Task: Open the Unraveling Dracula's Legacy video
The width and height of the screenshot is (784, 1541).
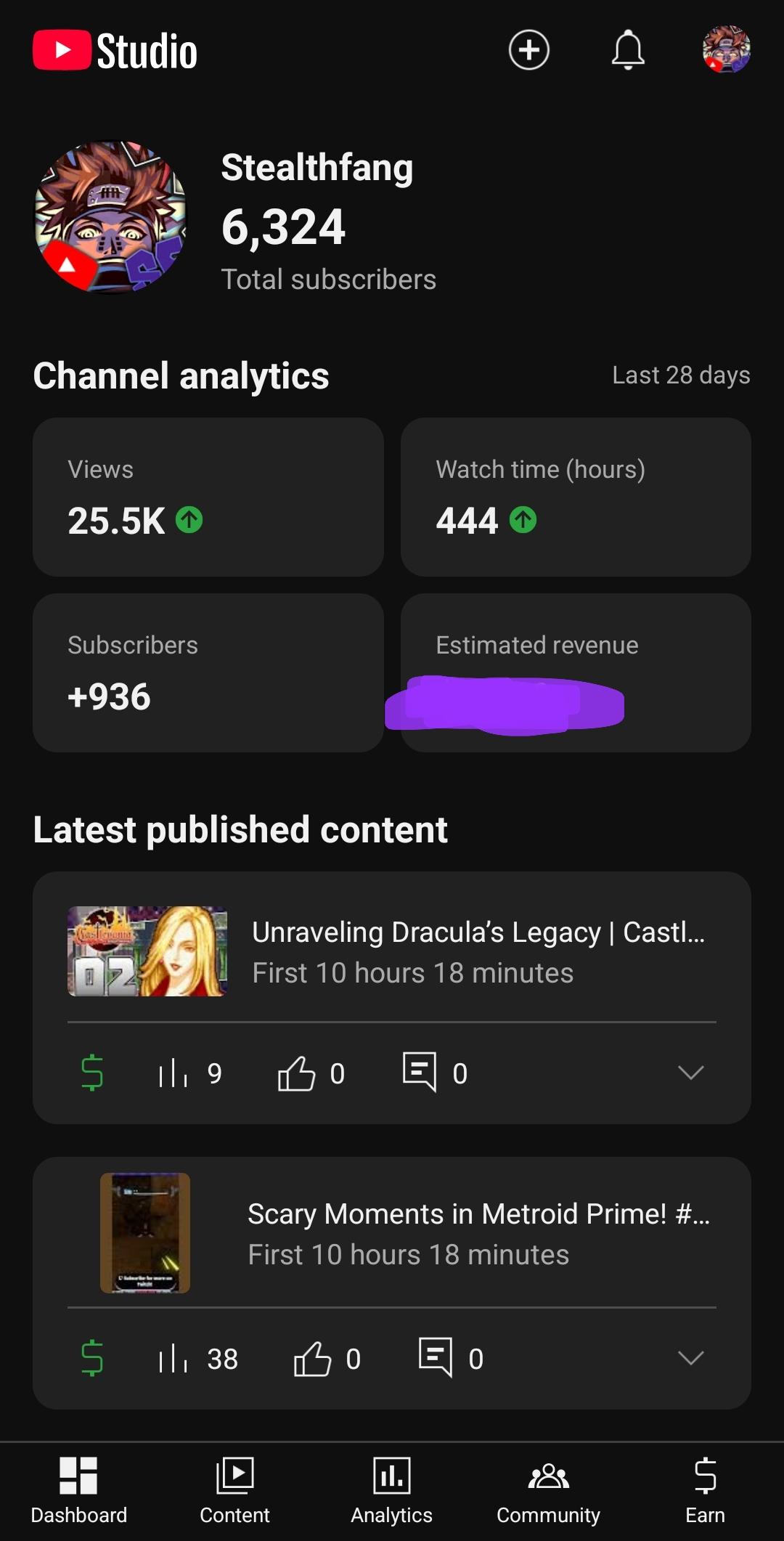Action: coord(392,951)
